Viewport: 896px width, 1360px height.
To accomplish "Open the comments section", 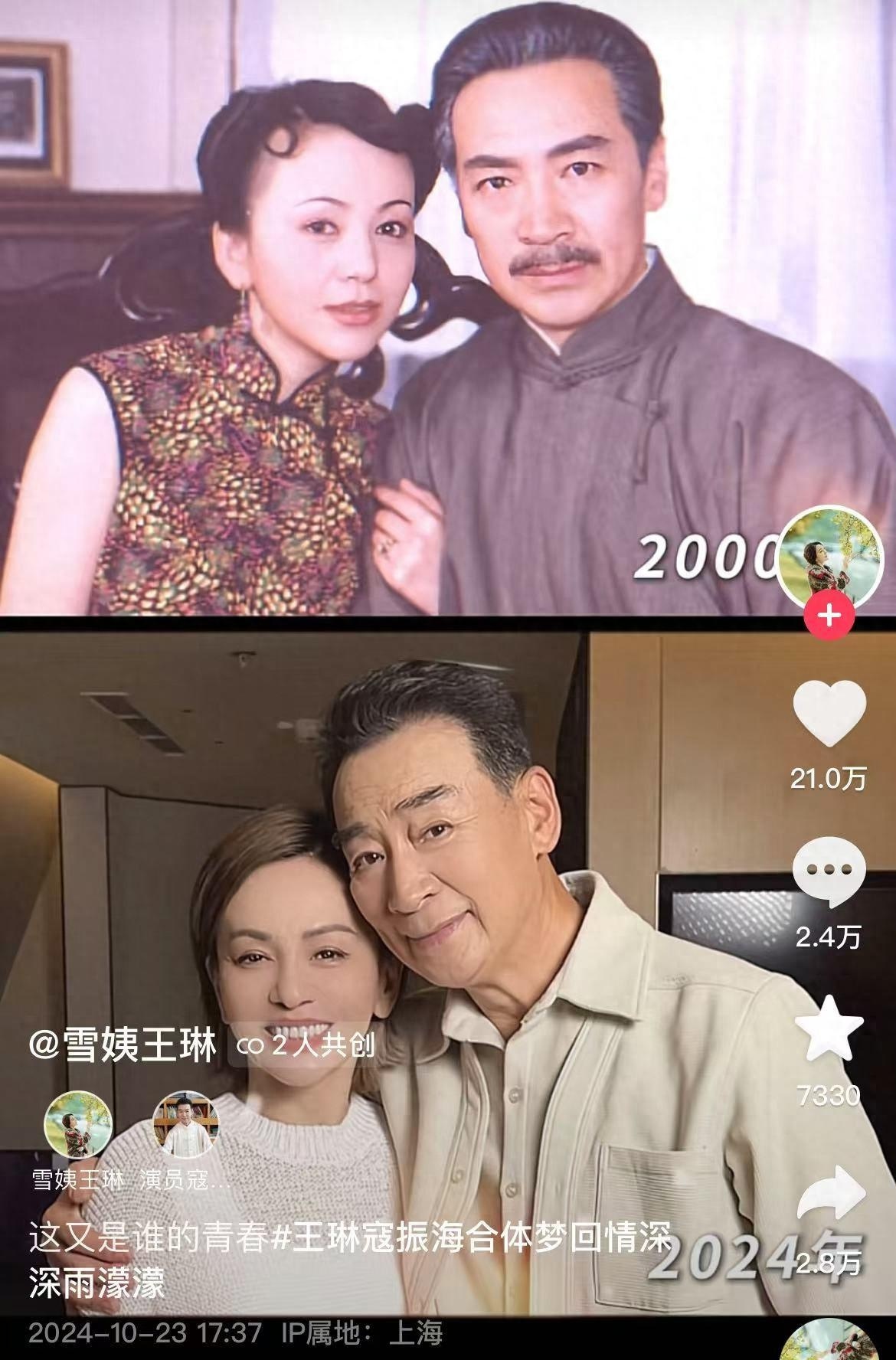I will click(829, 872).
